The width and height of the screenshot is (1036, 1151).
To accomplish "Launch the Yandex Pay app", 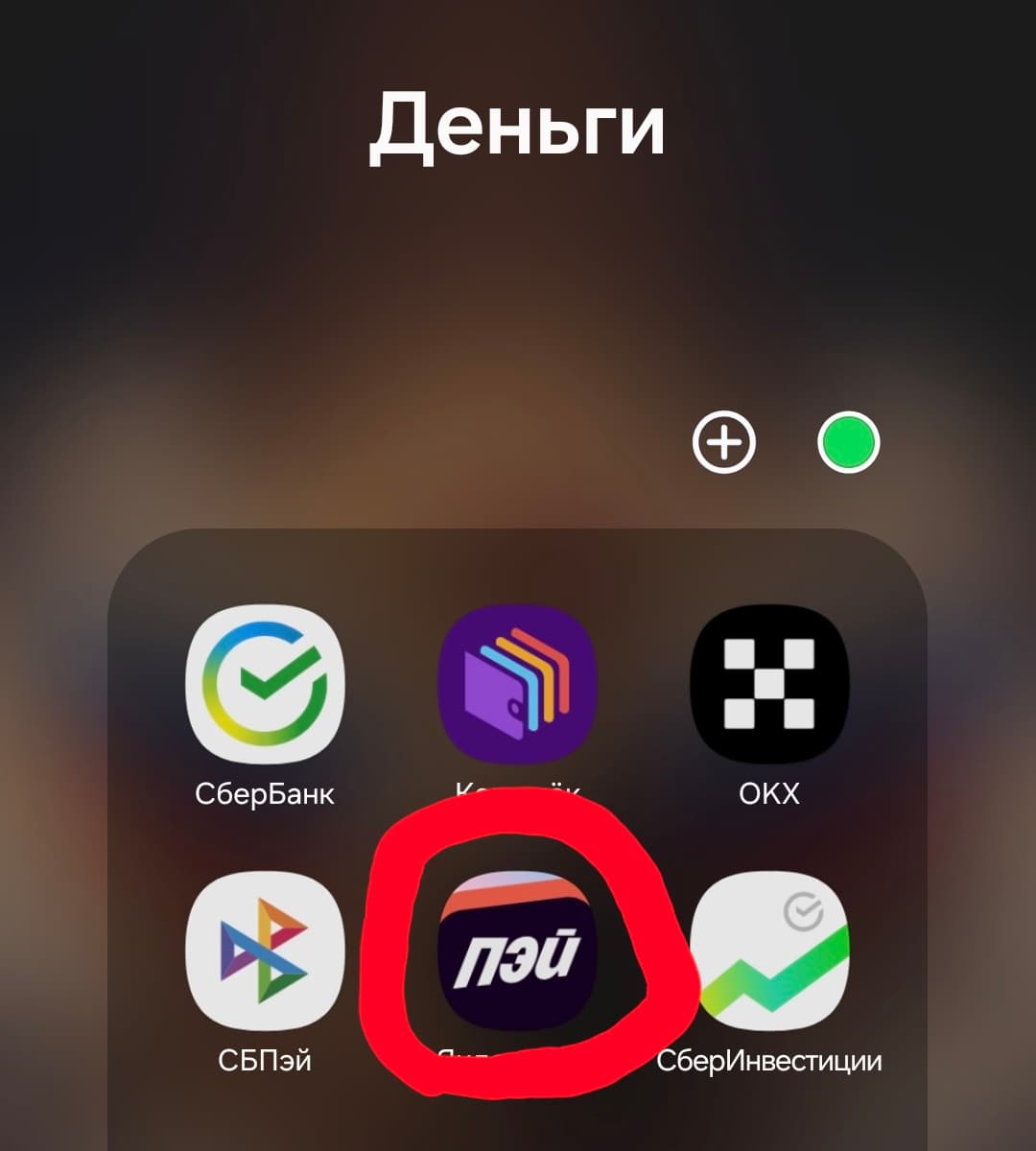I will [x=517, y=950].
